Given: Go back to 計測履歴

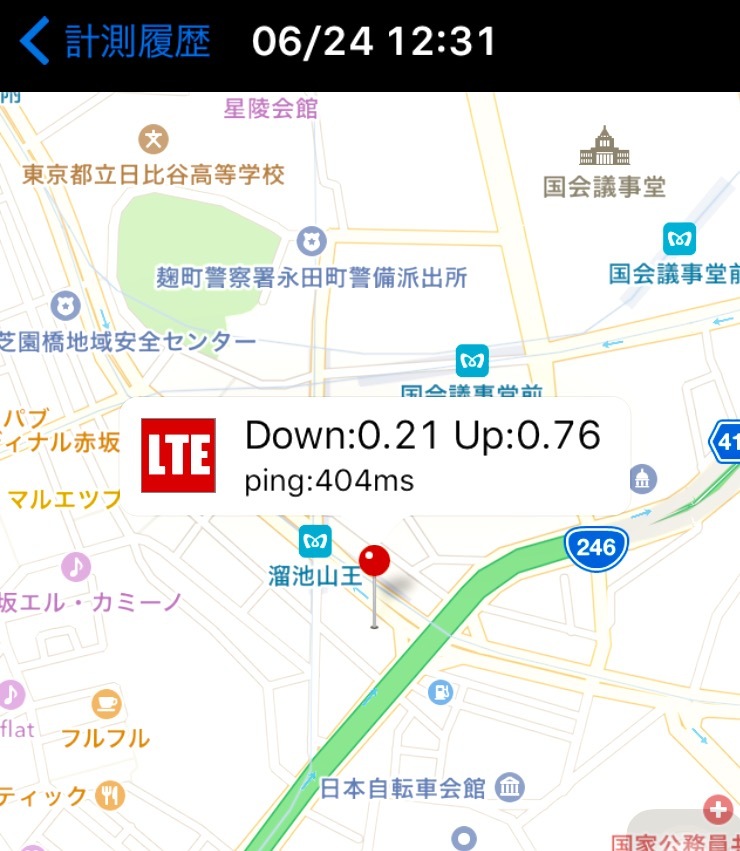Looking at the screenshot, I should coord(115,41).
